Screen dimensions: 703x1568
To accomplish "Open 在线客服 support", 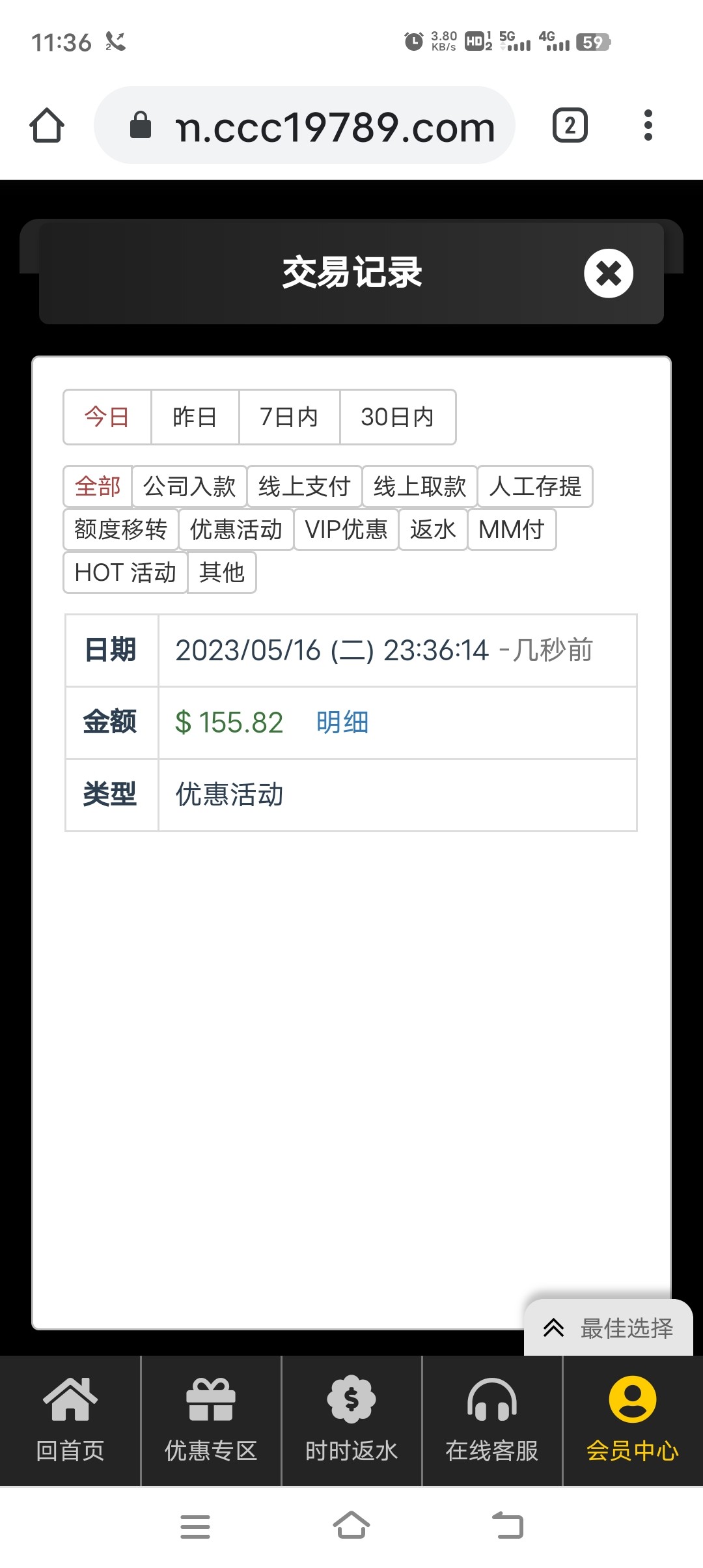I will [492, 1421].
